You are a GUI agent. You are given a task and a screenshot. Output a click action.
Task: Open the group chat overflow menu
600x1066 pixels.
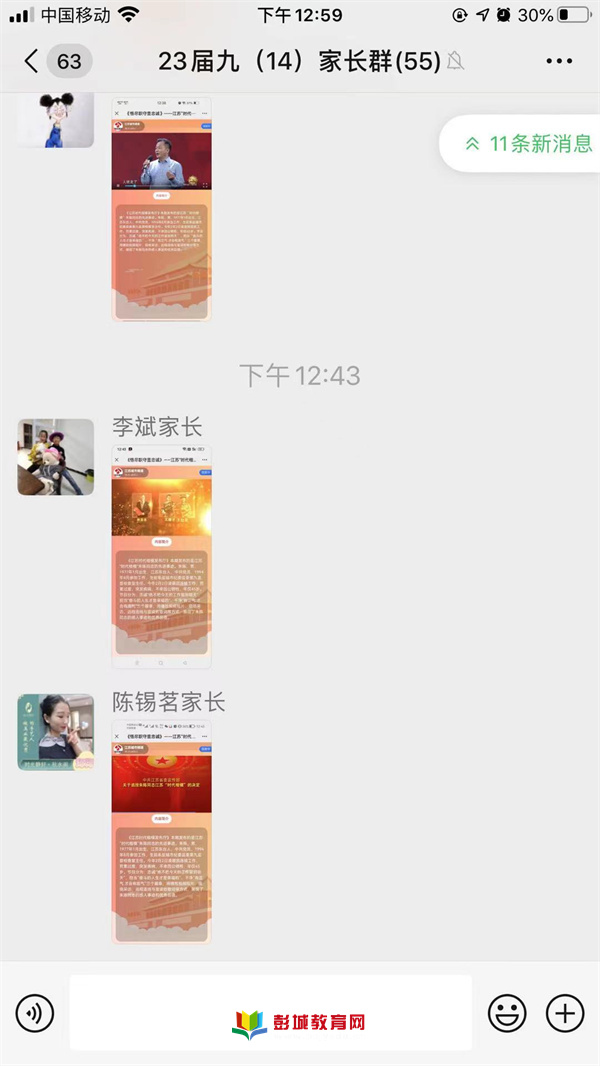pos(558,62)
